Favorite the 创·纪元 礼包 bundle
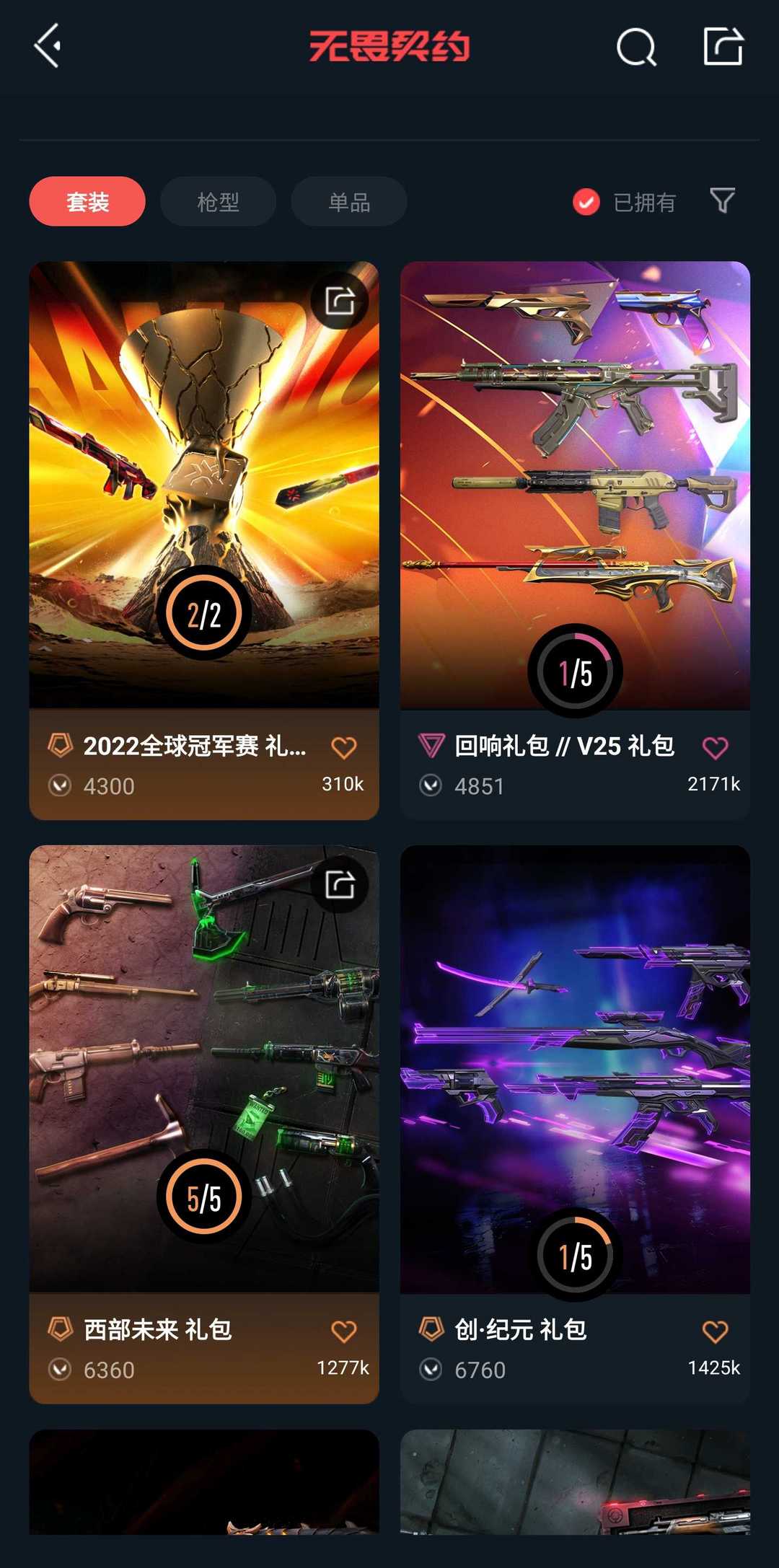 (x=716, y=1331)
